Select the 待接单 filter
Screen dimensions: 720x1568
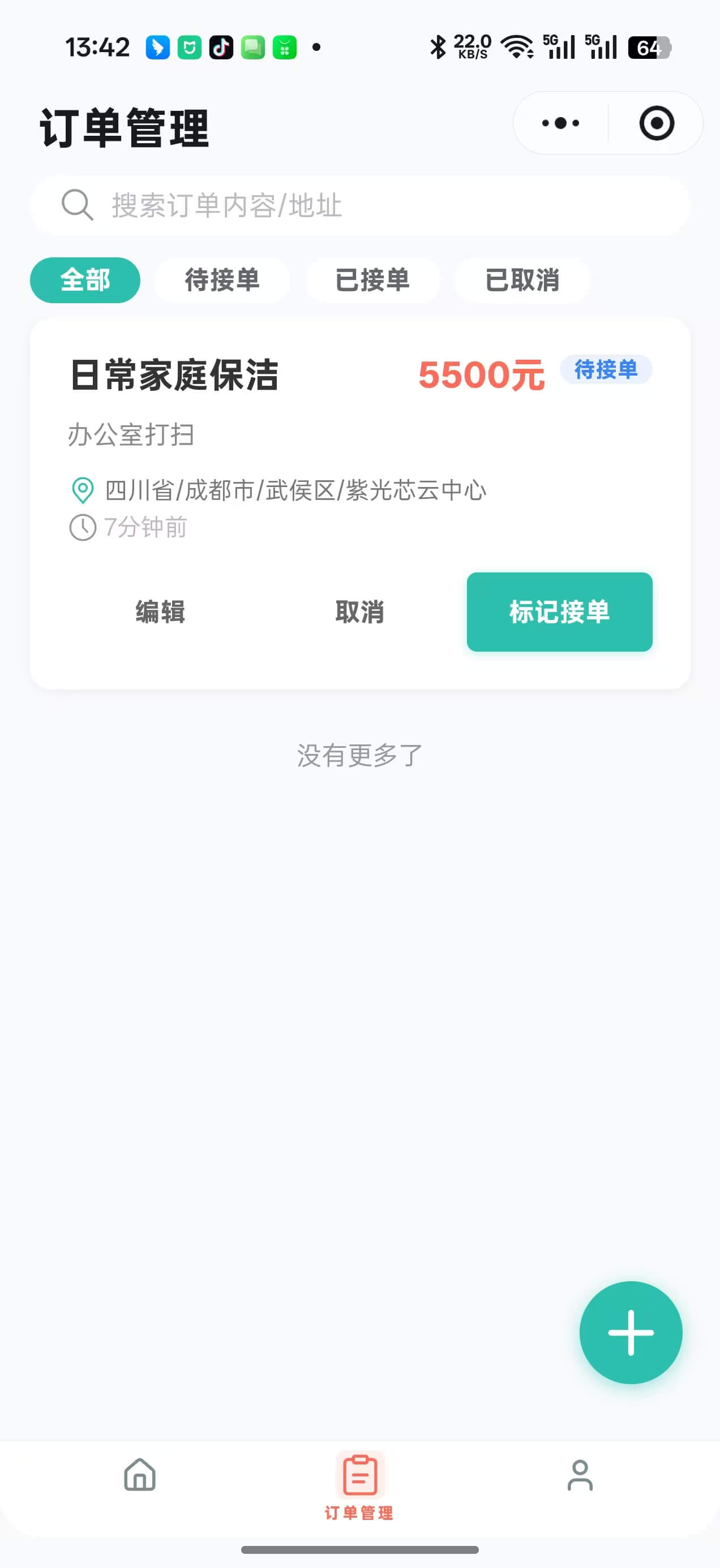222,280
